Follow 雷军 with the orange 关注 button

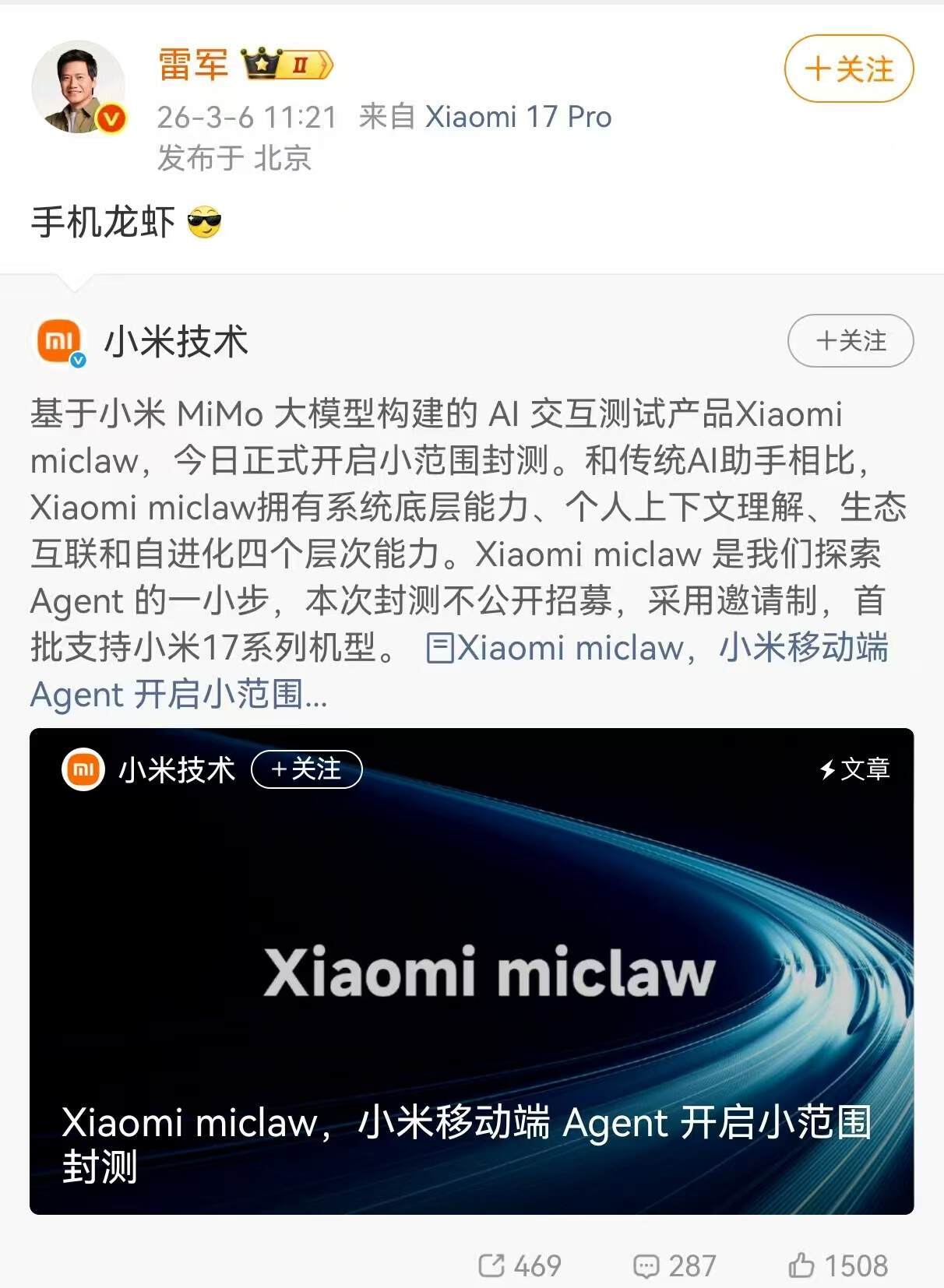[848, 69]
